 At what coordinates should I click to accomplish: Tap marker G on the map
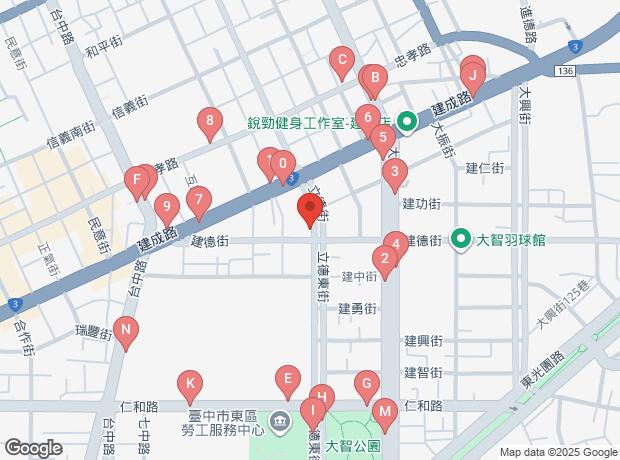(366, 384)
